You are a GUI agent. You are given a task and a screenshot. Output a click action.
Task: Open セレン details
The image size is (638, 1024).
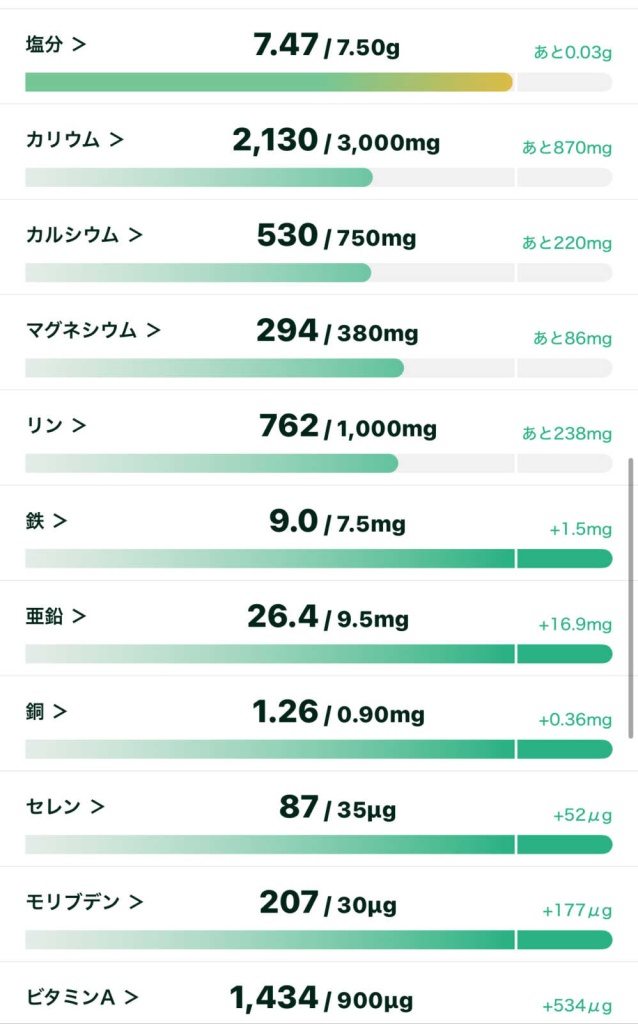click(65, 807)
